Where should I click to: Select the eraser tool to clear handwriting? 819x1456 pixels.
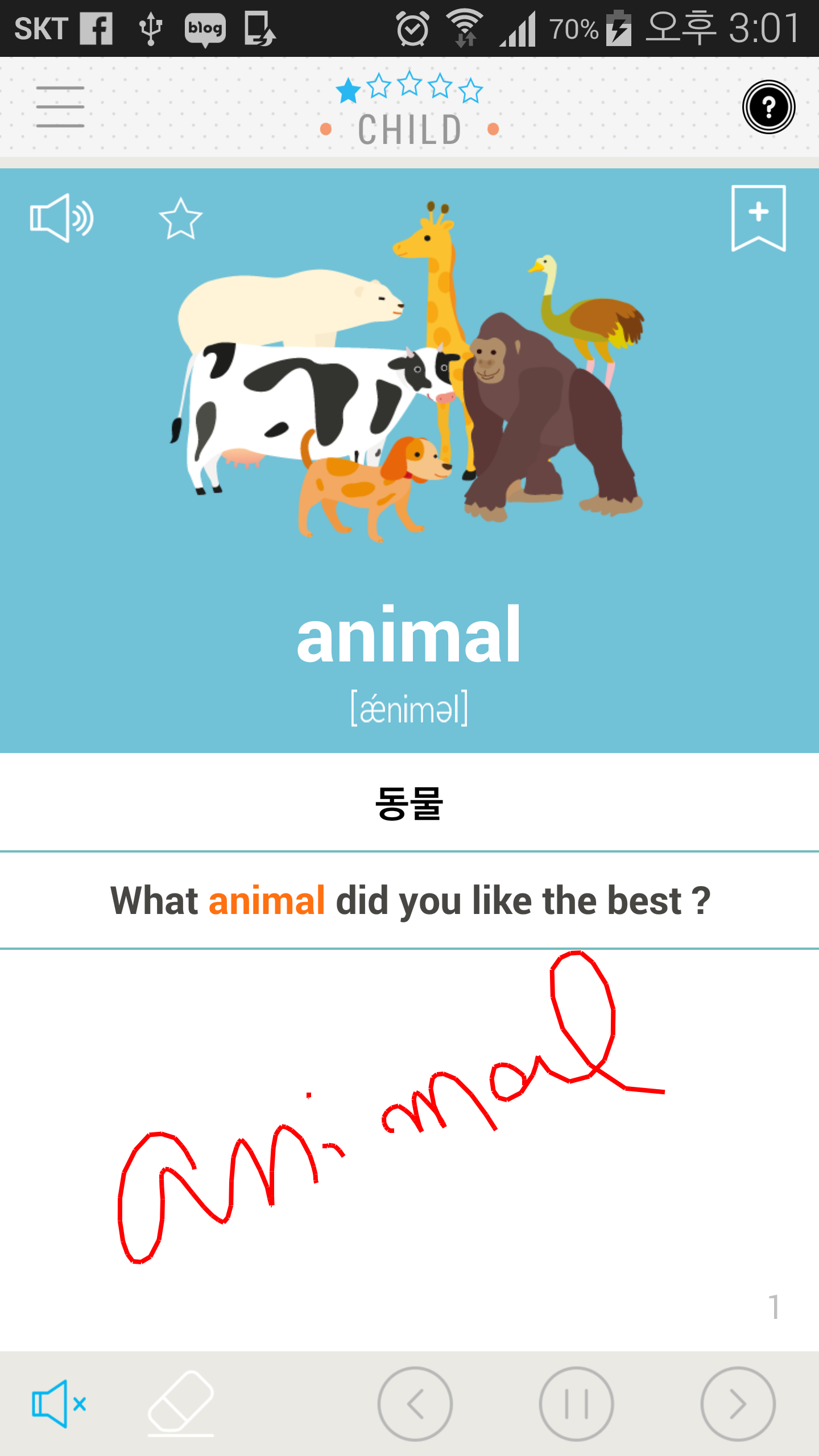click(x=181, y=1402)
